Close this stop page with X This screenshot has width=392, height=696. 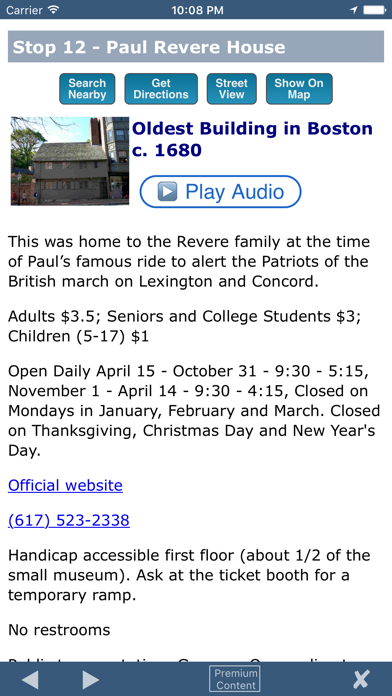click(361, 680)
